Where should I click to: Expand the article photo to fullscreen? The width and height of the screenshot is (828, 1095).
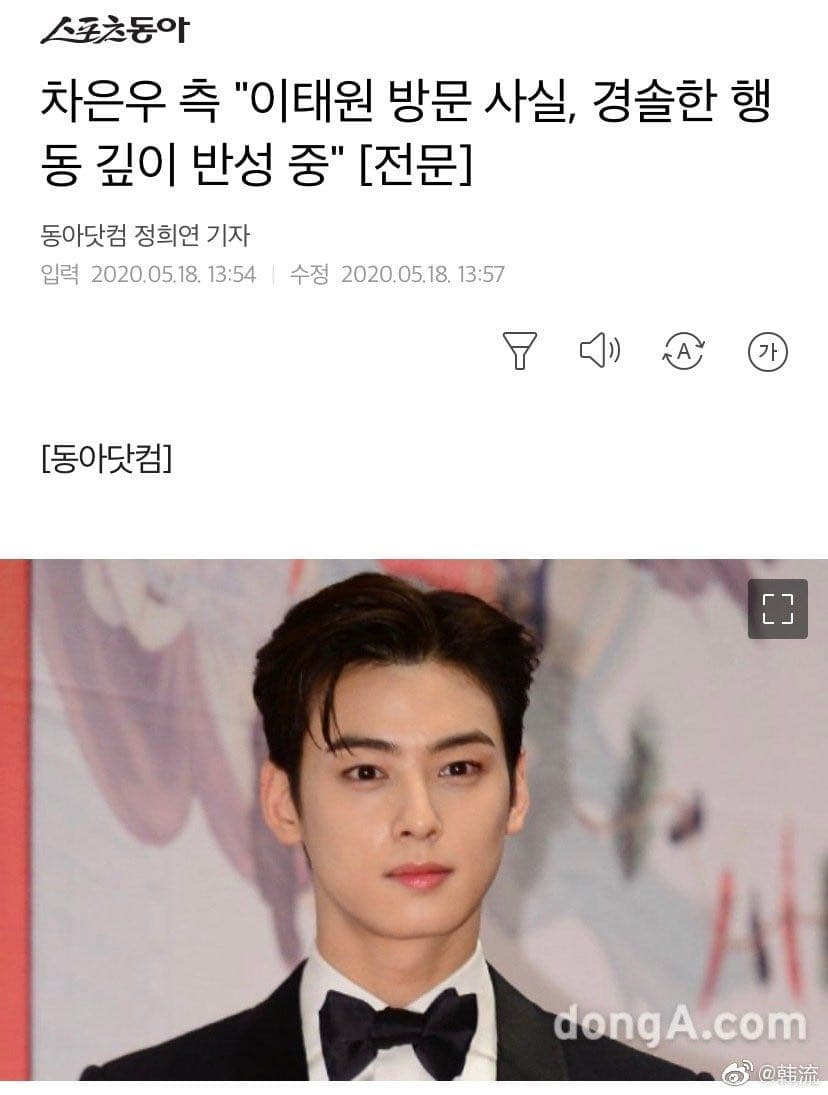(x=777, y=608)
